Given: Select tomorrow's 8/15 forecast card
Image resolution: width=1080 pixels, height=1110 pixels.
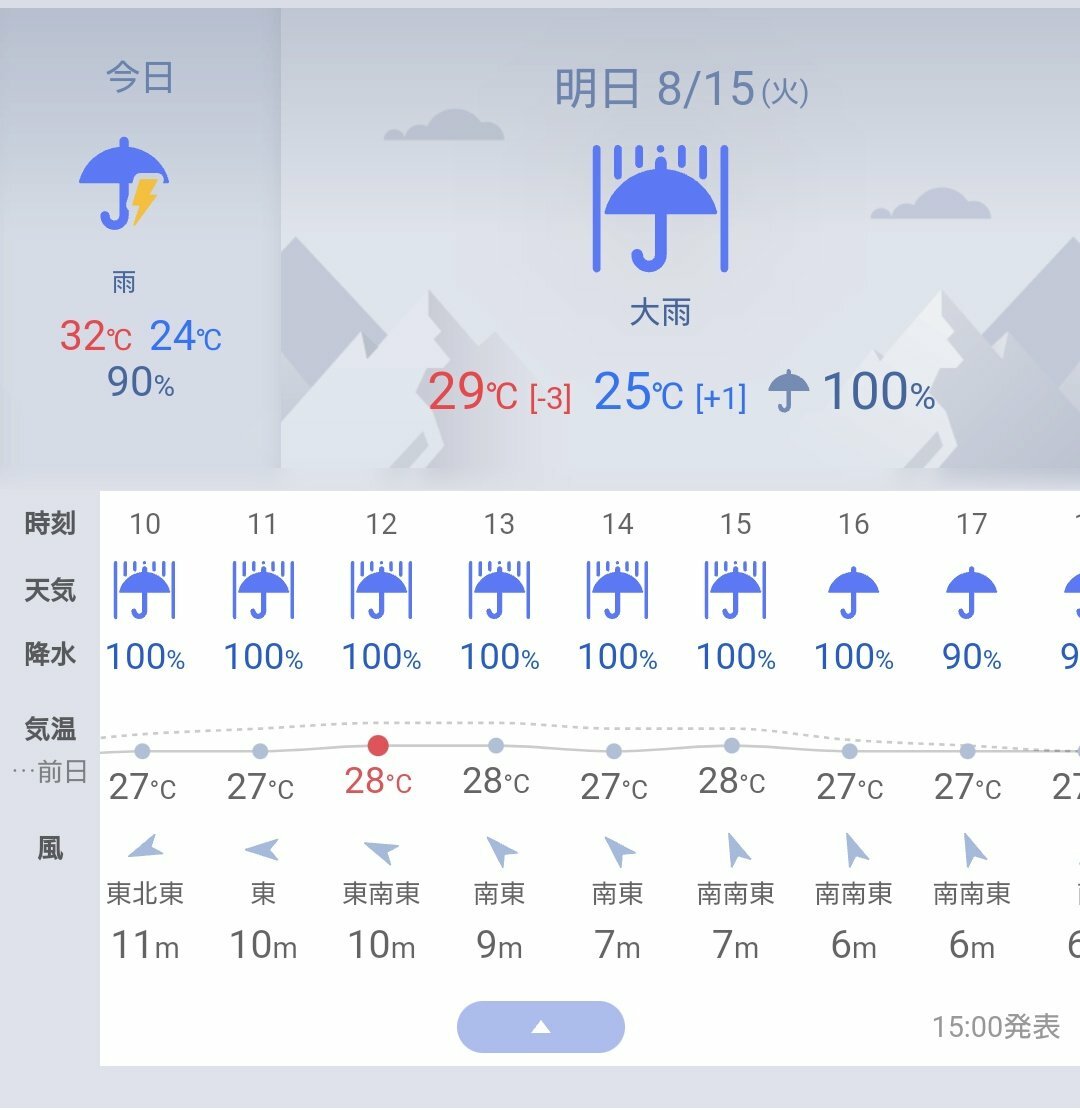Looking at the screenshot, I should tap(680, 250).
